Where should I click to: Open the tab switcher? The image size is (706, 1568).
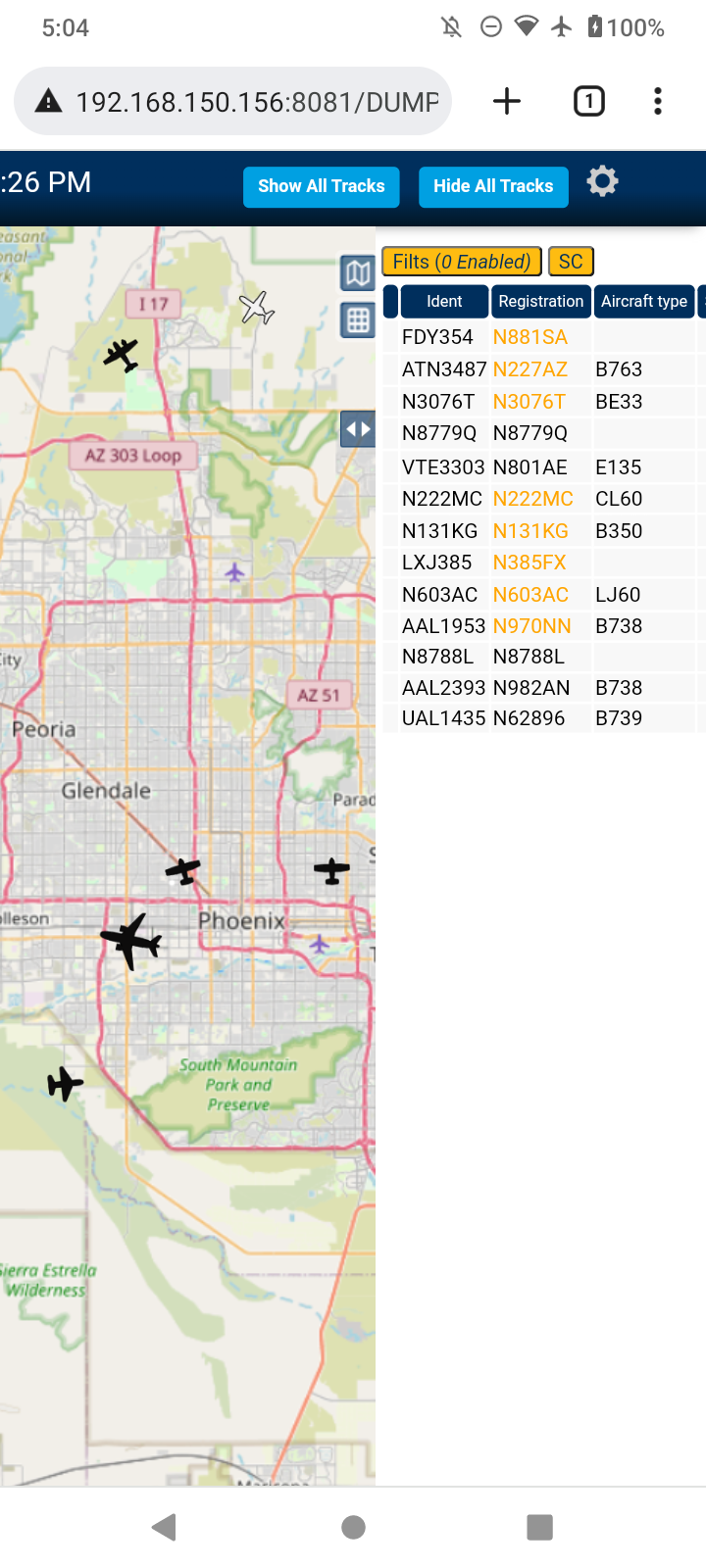[588, 101]
